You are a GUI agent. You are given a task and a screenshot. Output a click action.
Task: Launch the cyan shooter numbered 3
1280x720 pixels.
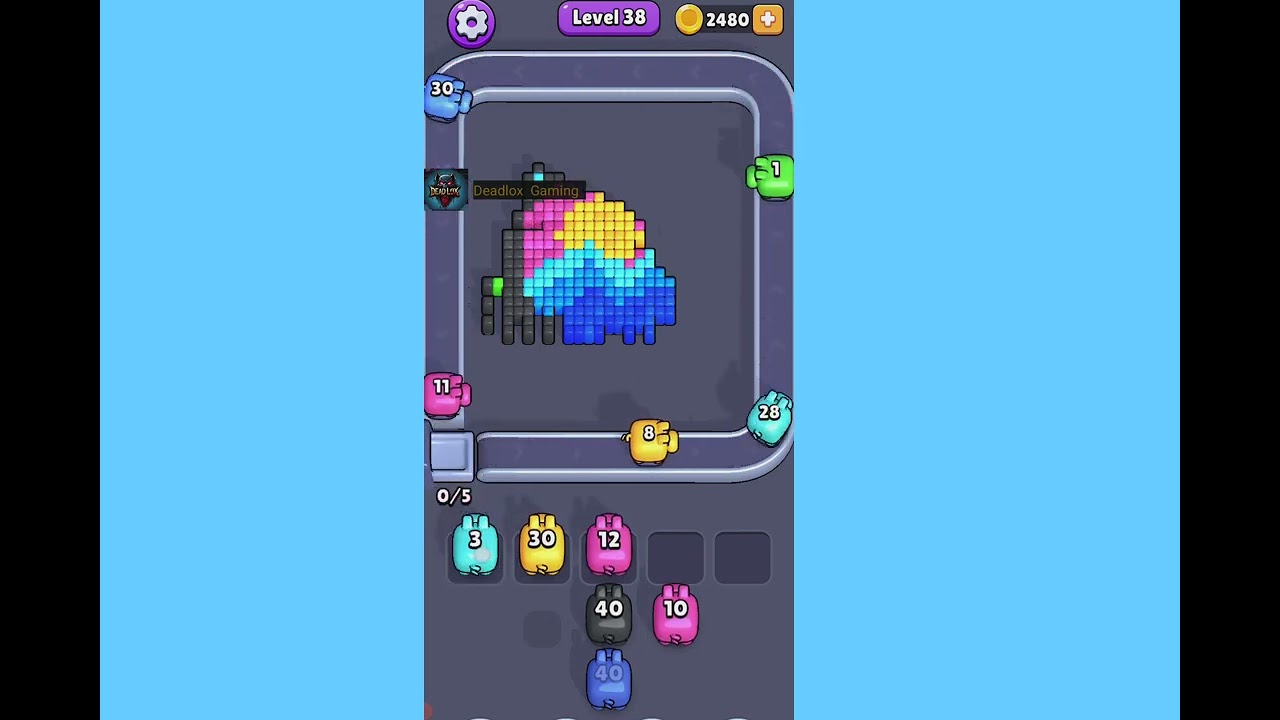tap(475, 545)
